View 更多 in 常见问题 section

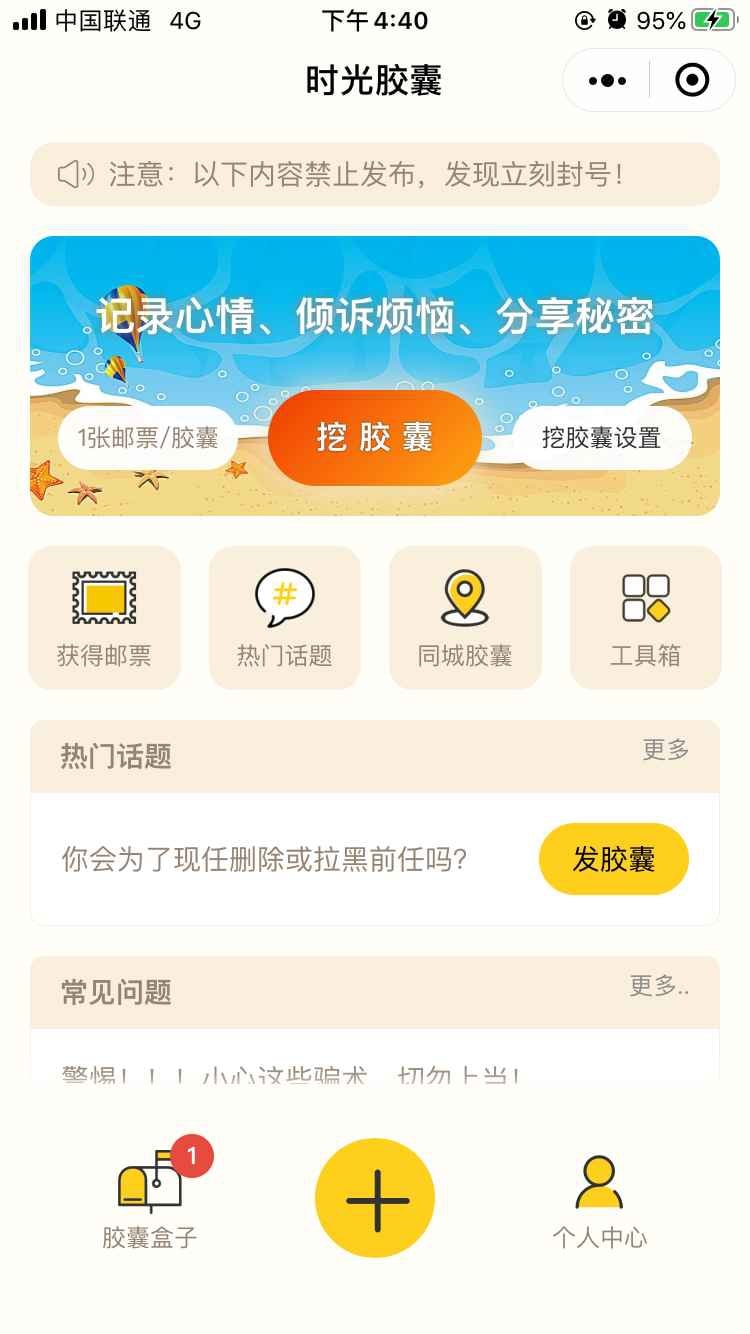(659, 986)
